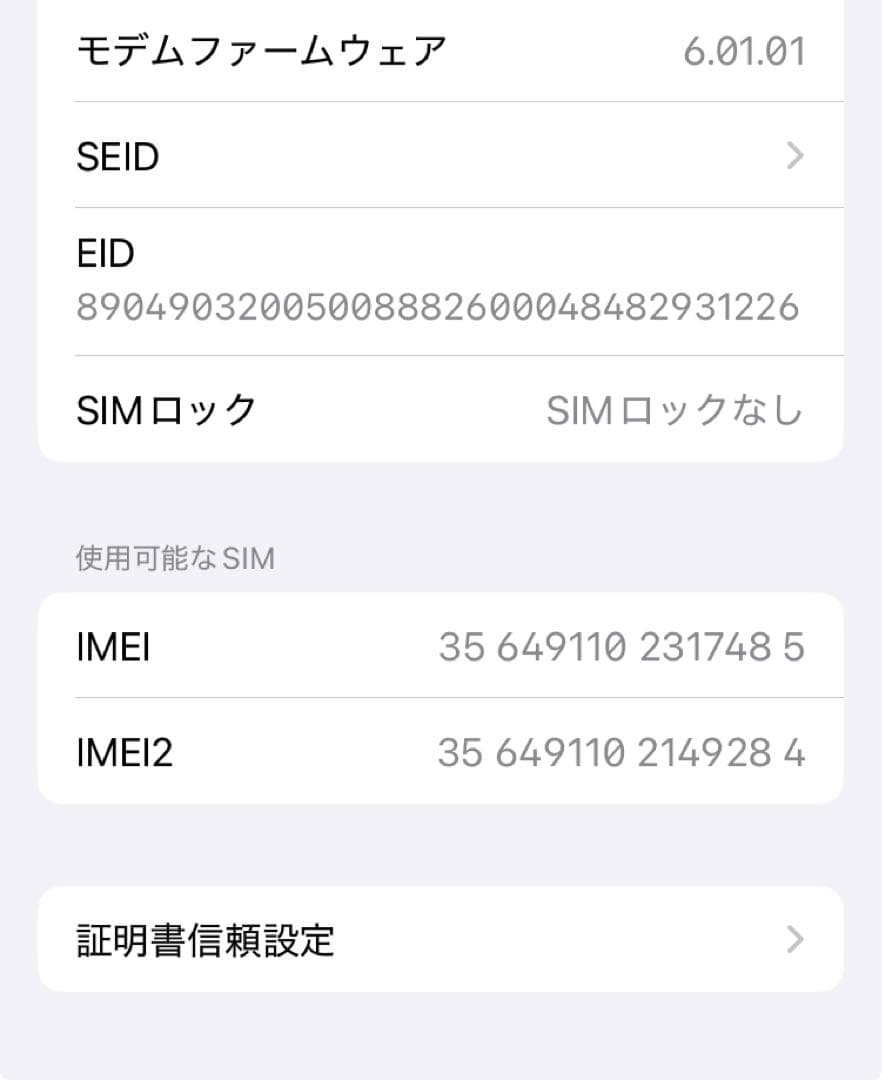Tap the IMEI2 row value 35 649110 214928 4
The width and height of the screenshot is (882, 1080).
pyautogui.click(x=622, y=751)
